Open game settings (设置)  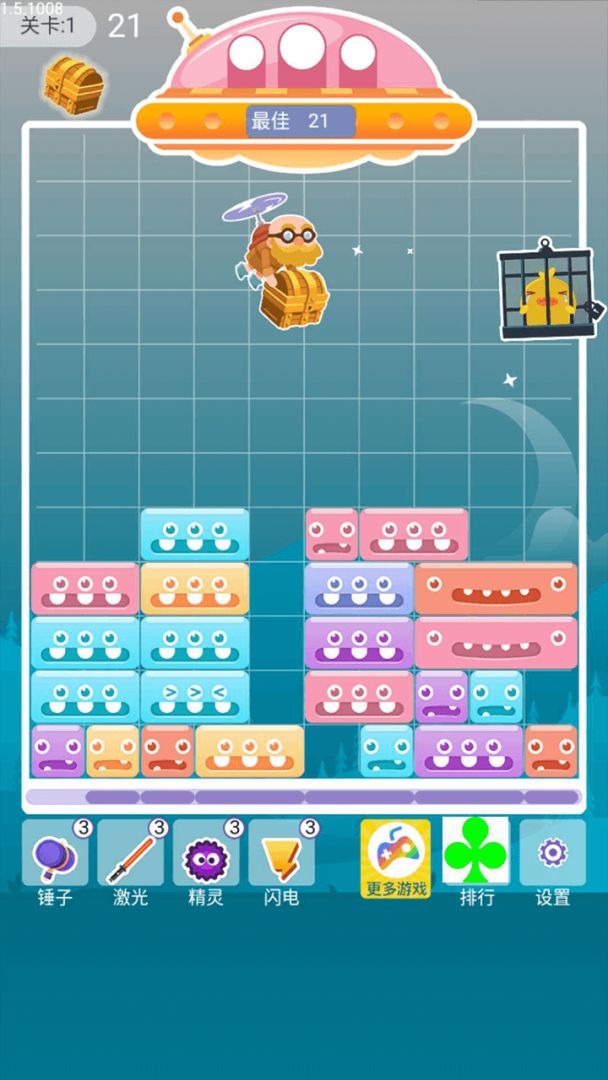pyautogui.click(x=552, y=855)
